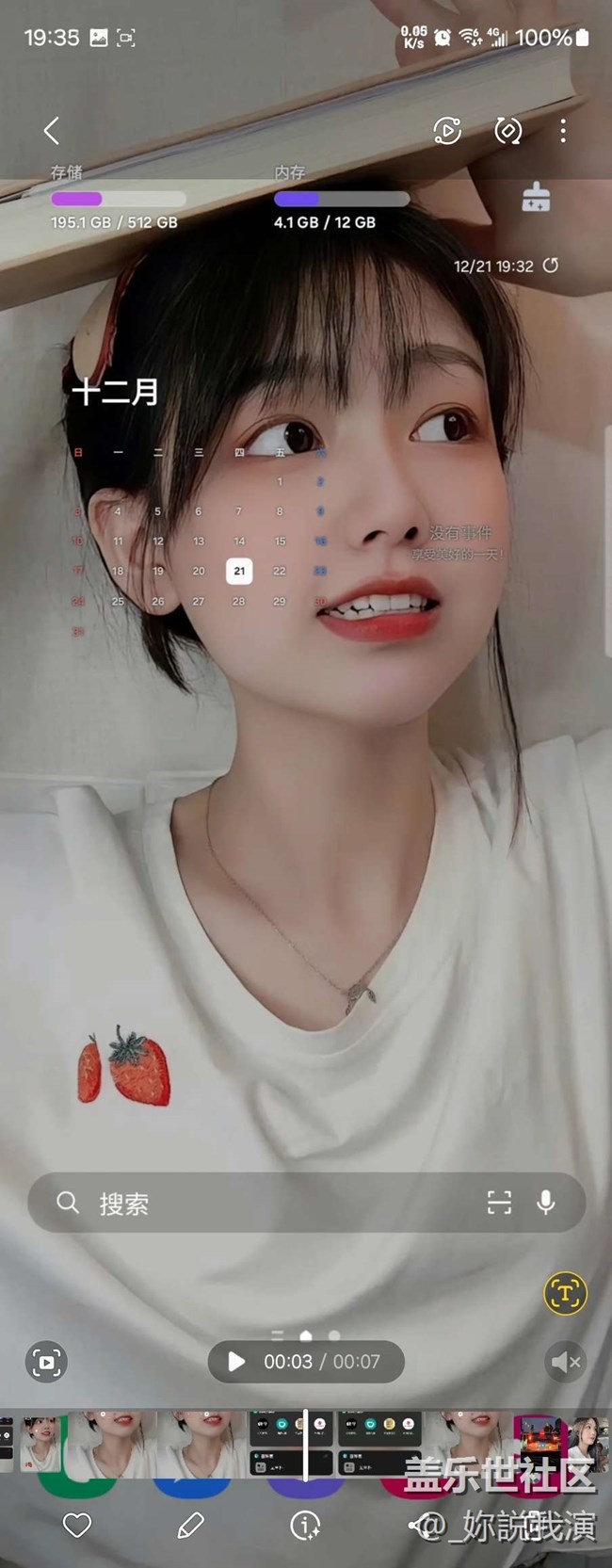Tap the auto-rotate screen icon
The image size is (612, 1568).
point(508,131)
